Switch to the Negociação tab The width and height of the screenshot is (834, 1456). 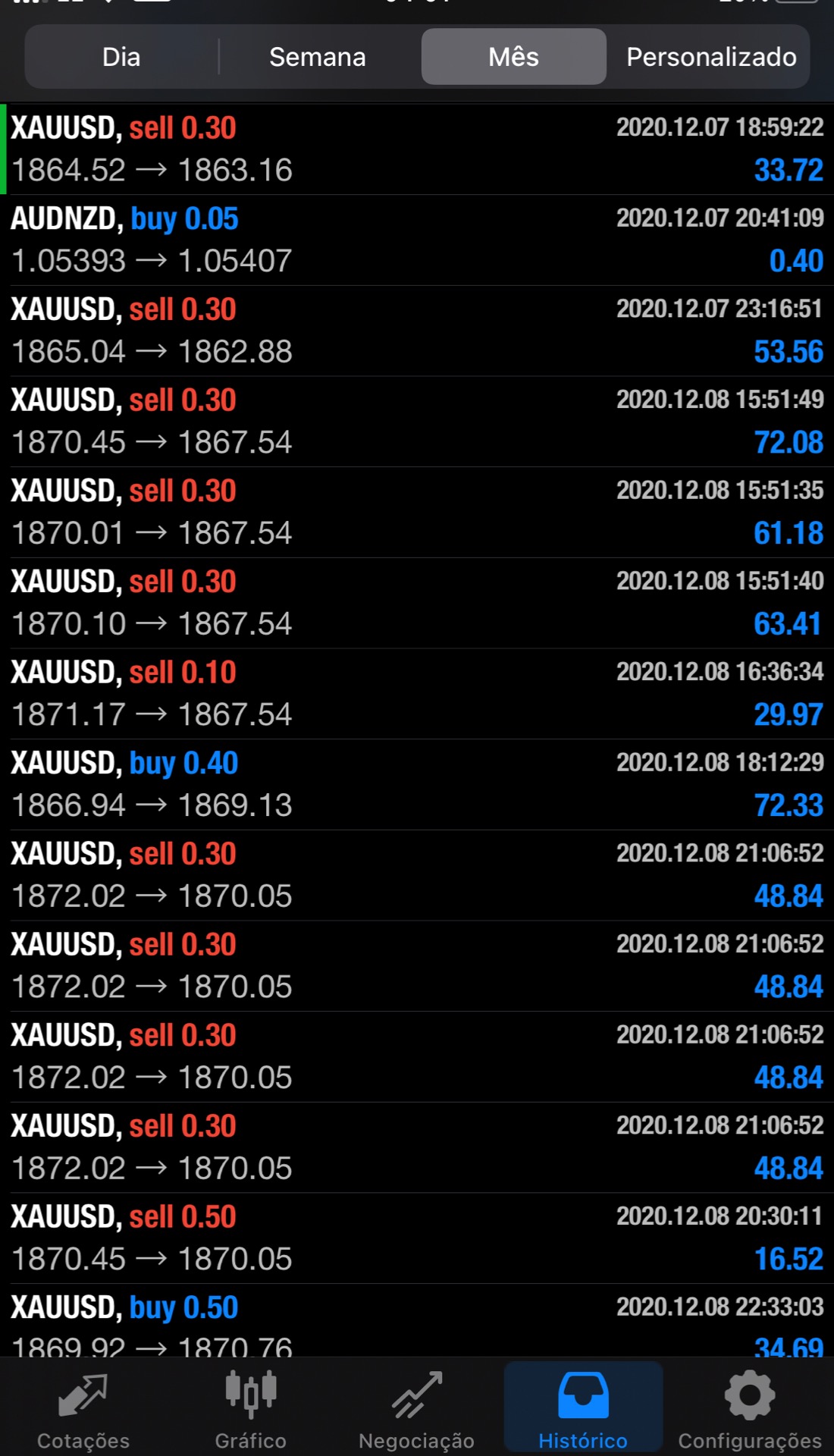[x=416, y=1408]
